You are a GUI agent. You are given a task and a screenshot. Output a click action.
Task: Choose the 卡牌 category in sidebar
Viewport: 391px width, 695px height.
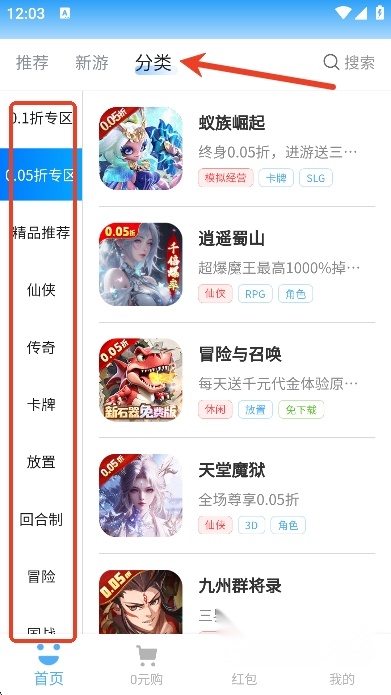click(41, 405)
